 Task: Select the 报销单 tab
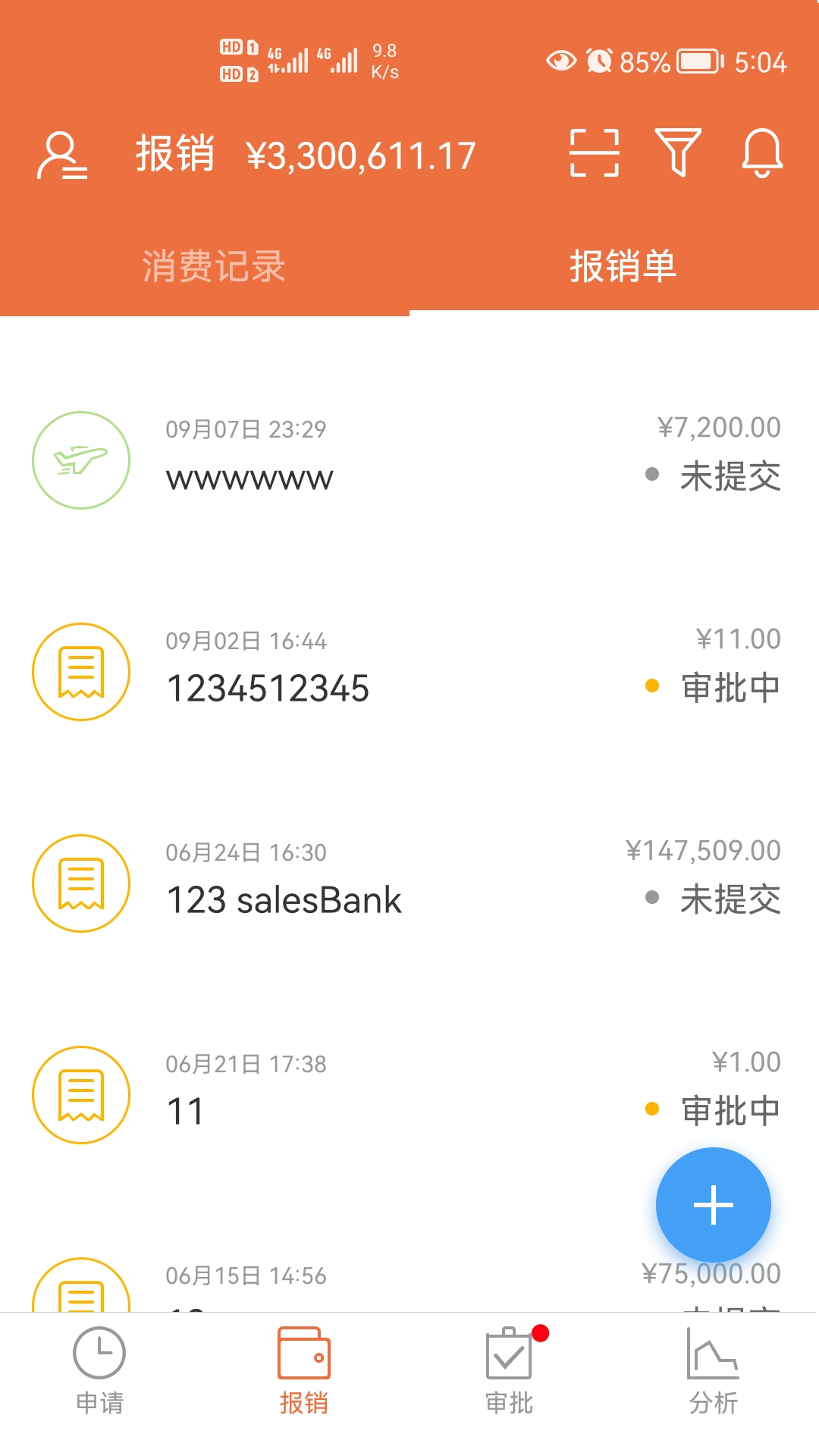[x=623, y=266]
